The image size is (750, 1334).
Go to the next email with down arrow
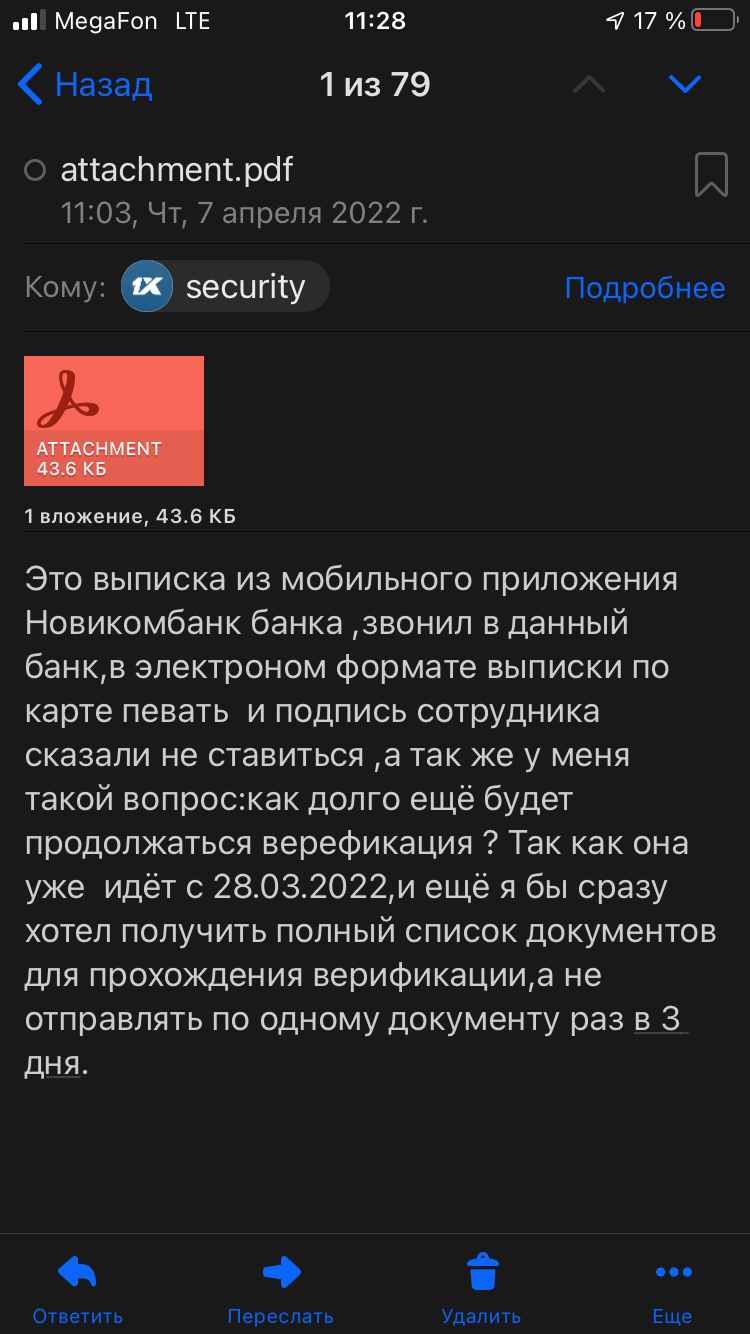point(685,85)
